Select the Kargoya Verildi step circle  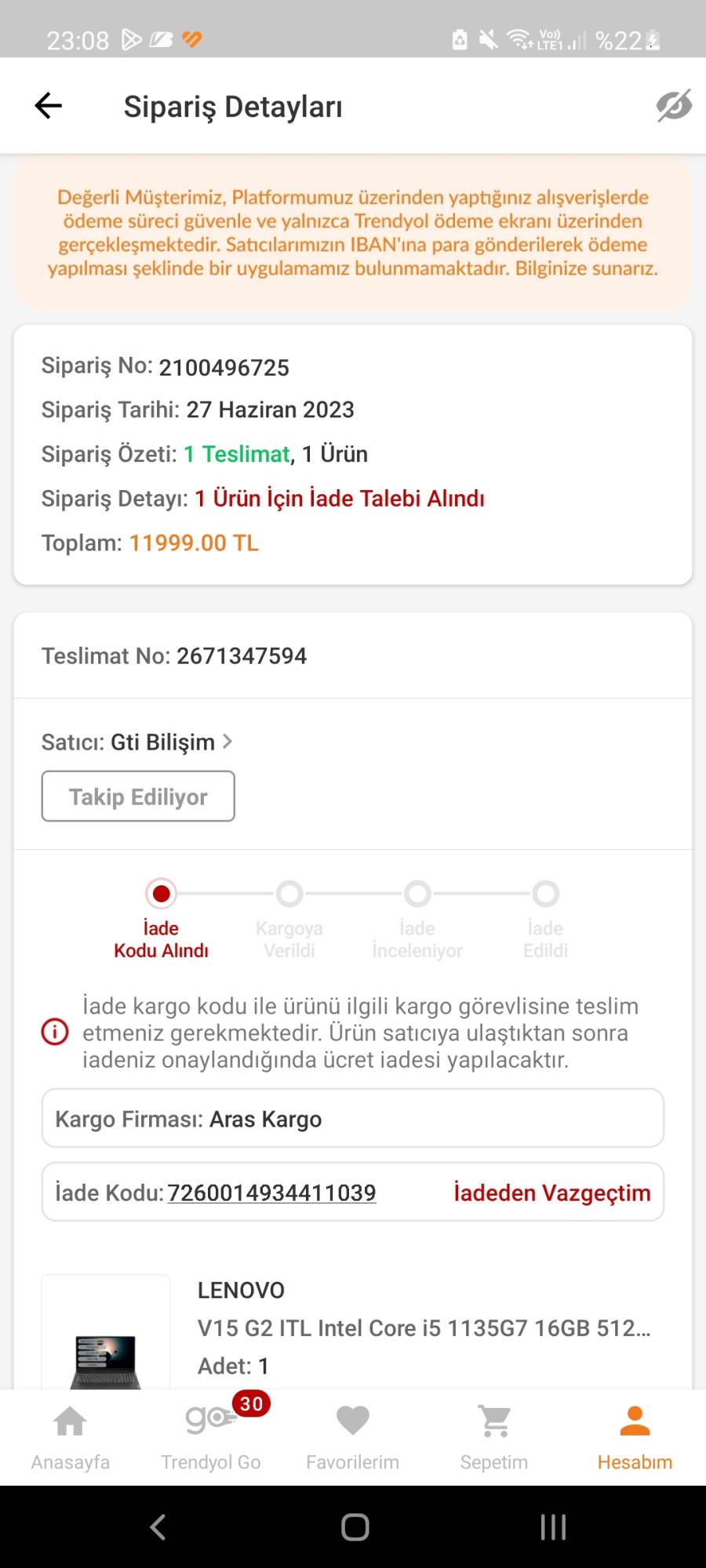point(289,893)
